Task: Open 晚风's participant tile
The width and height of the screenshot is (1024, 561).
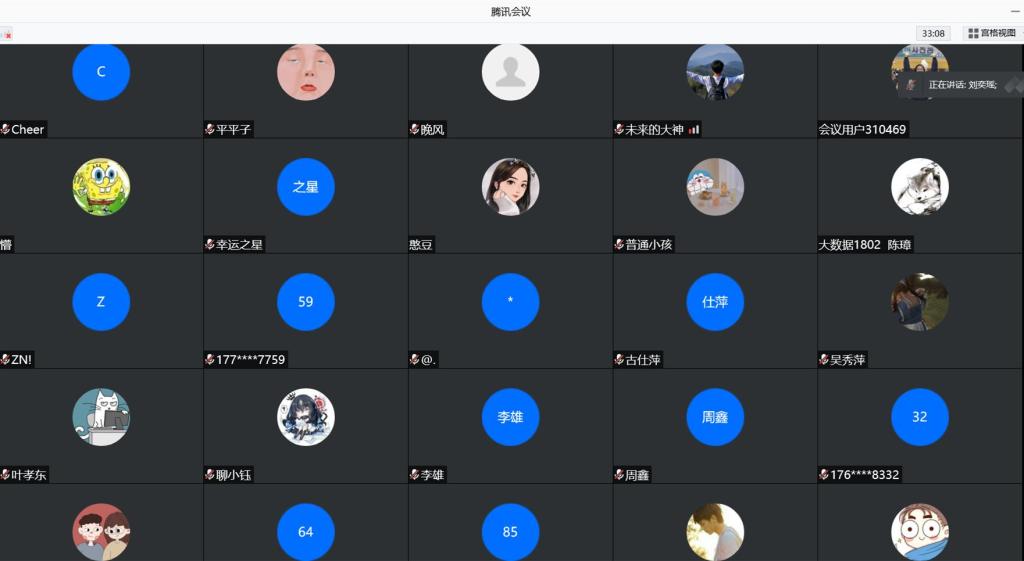Action: pos(510,90)
